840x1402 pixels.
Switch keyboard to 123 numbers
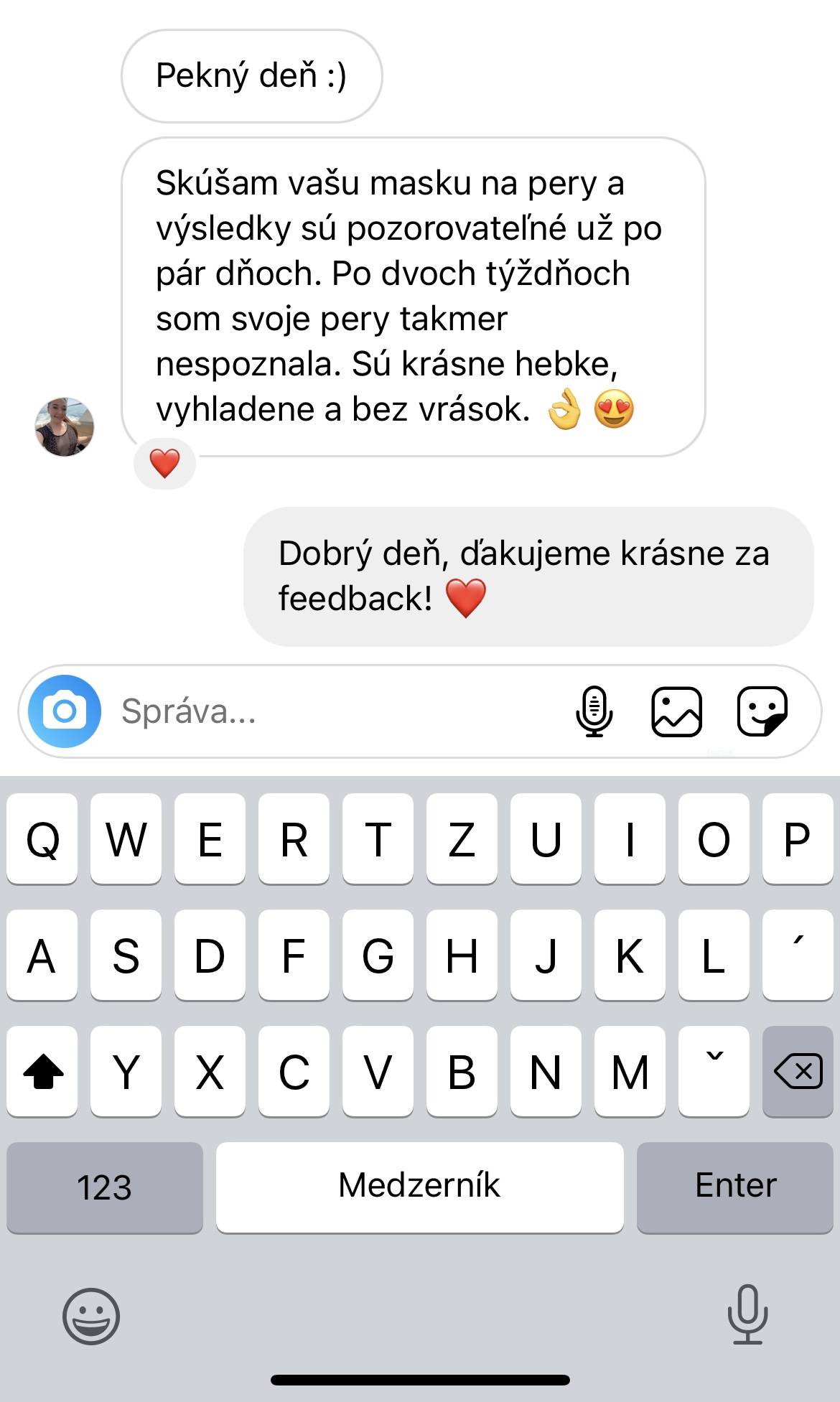pyautogui.click(x=105, y=1186)
